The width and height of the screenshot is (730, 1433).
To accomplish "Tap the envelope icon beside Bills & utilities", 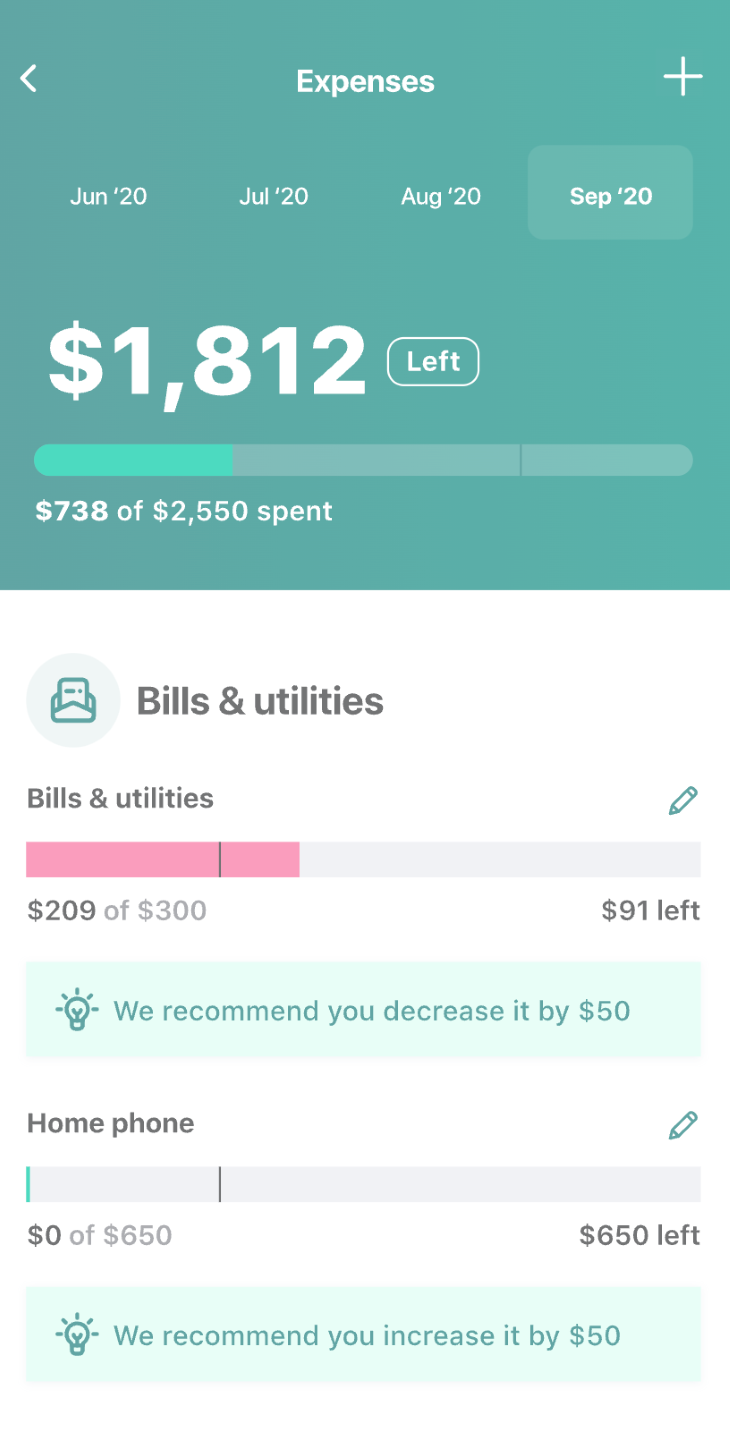I will pos(73,700).
